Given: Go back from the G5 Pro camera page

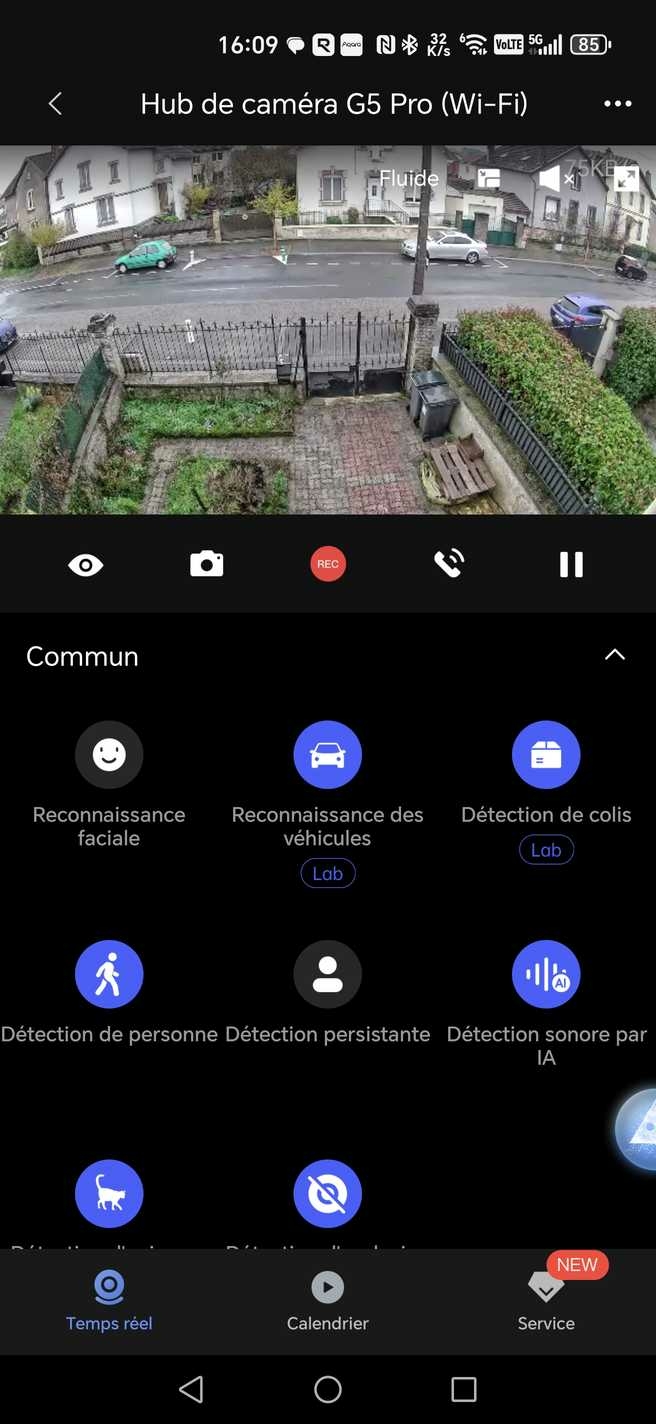Looking at the screenshot, I should 55,103.
